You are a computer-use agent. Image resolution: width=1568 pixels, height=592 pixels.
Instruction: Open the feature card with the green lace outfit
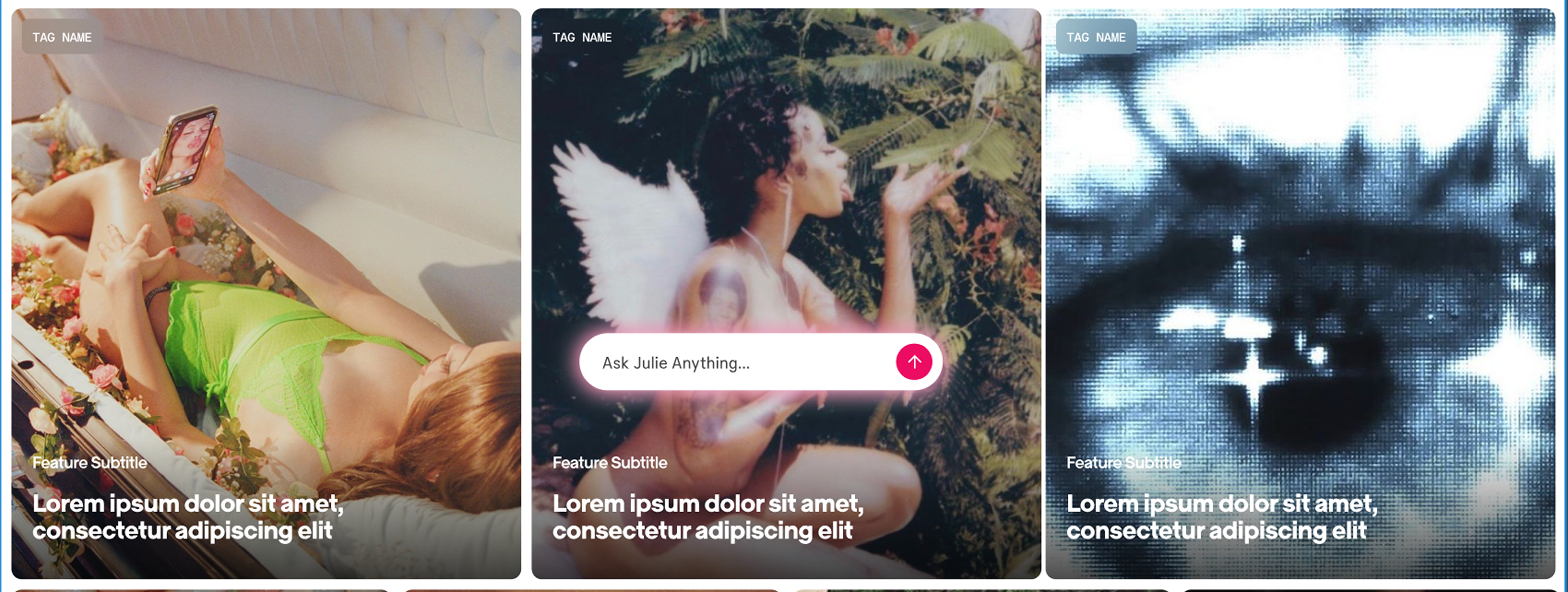coord(266,292)
